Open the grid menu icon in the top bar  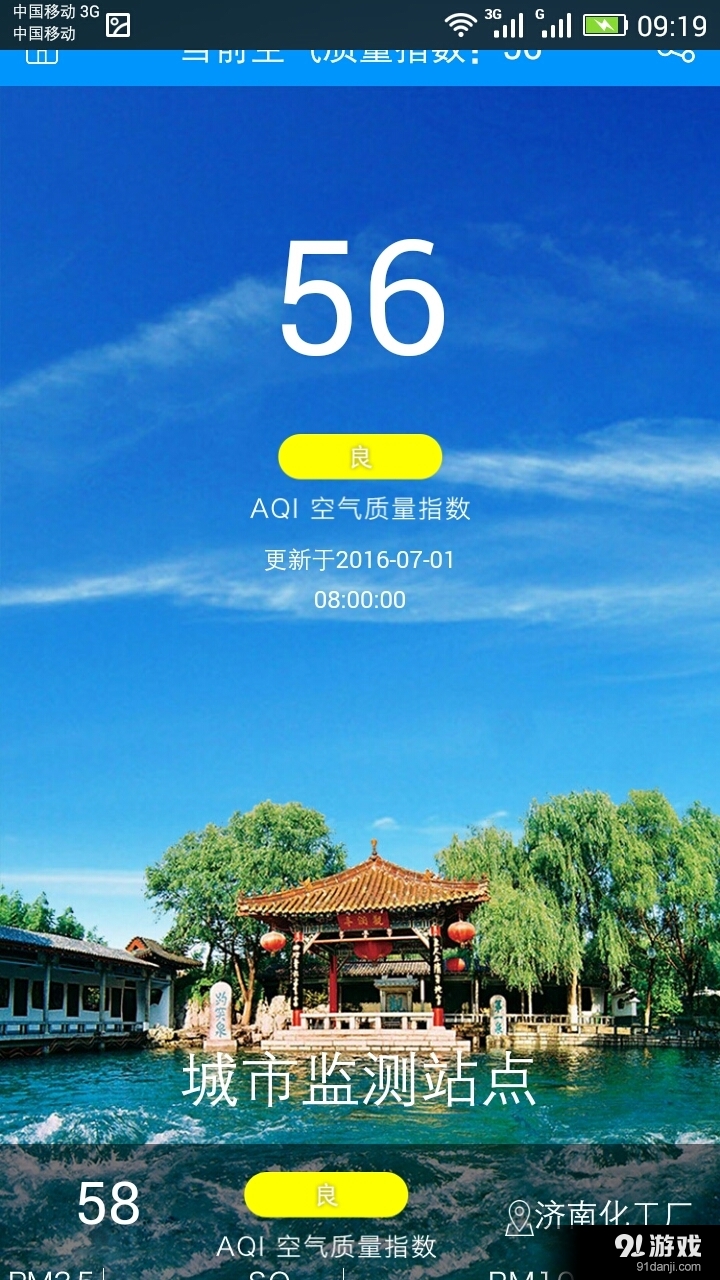pyautogui.click(x=42, y=54)
